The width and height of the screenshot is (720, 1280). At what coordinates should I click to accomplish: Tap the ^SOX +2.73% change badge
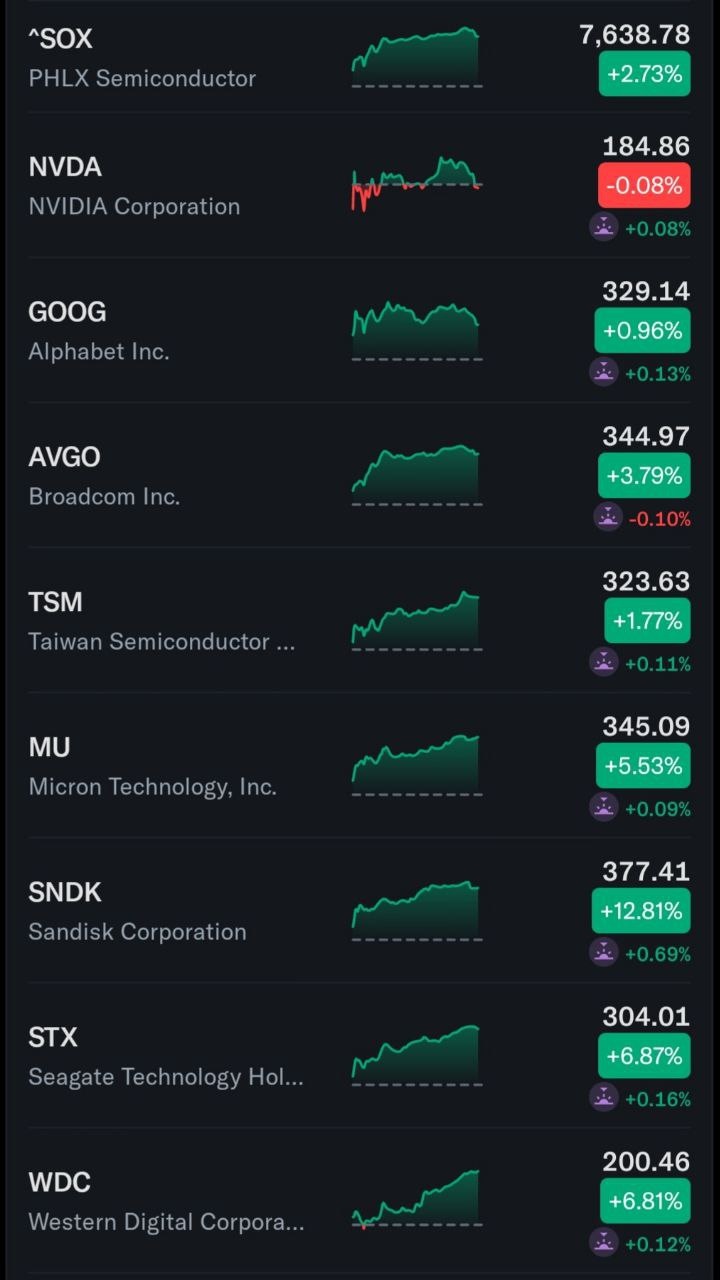644,74
